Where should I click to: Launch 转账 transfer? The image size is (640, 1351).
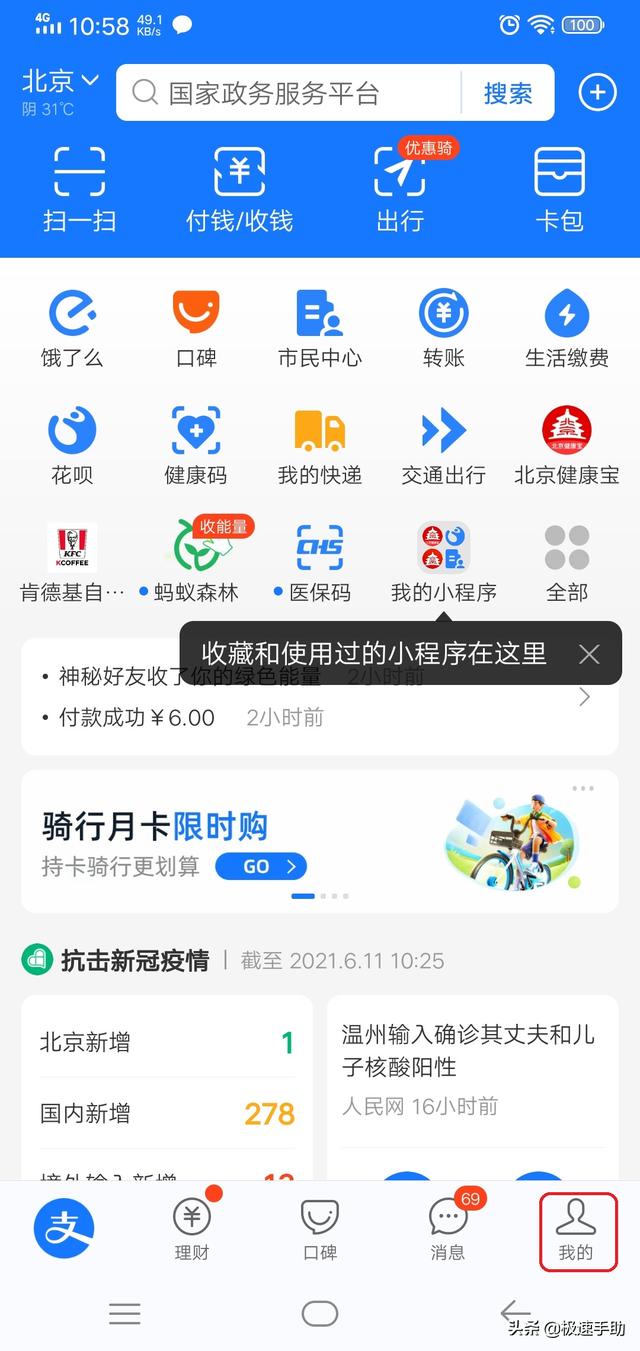click(443, 328)
